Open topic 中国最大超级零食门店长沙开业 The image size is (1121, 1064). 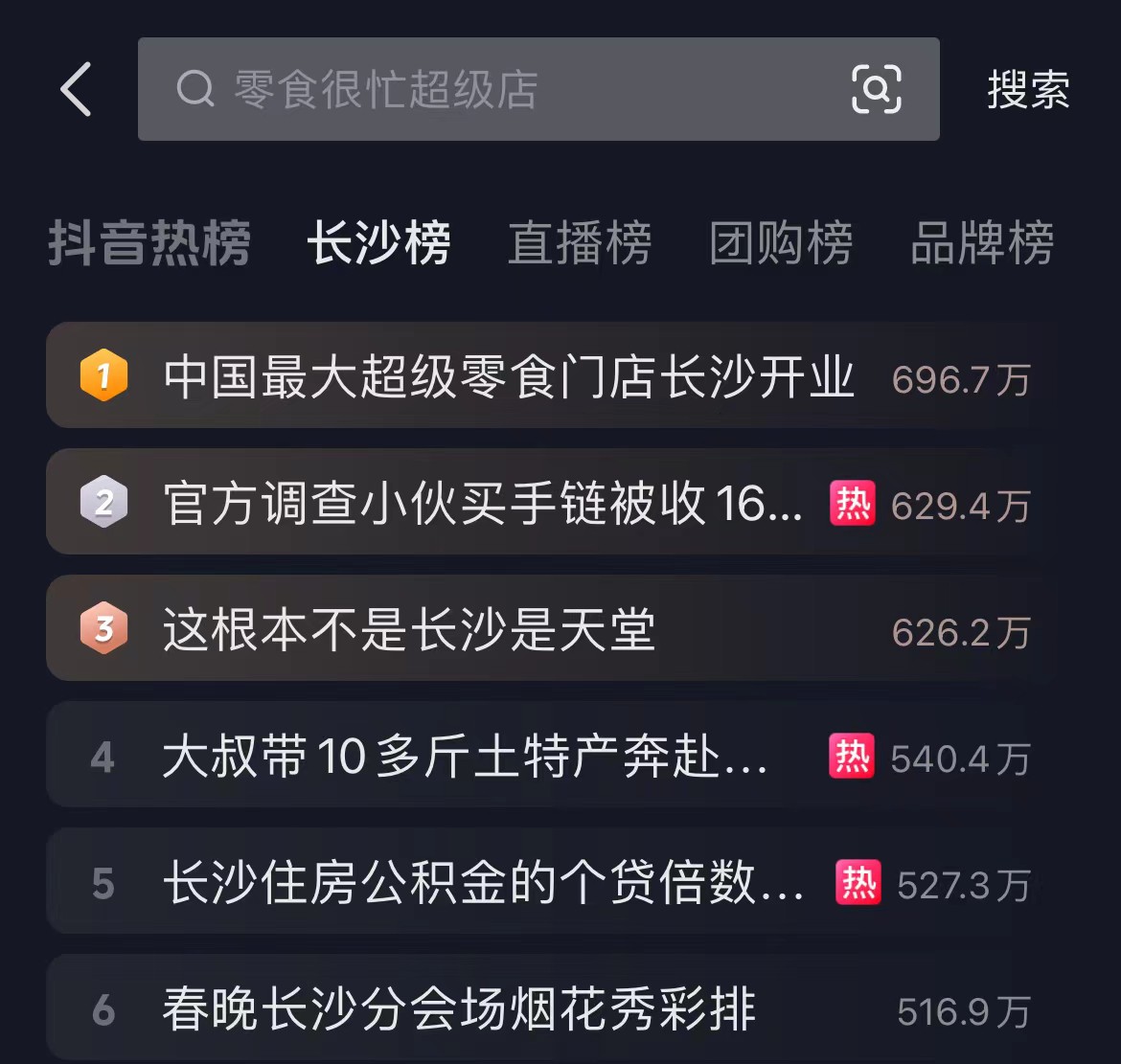pyautogui.click(x=508, y=376)
